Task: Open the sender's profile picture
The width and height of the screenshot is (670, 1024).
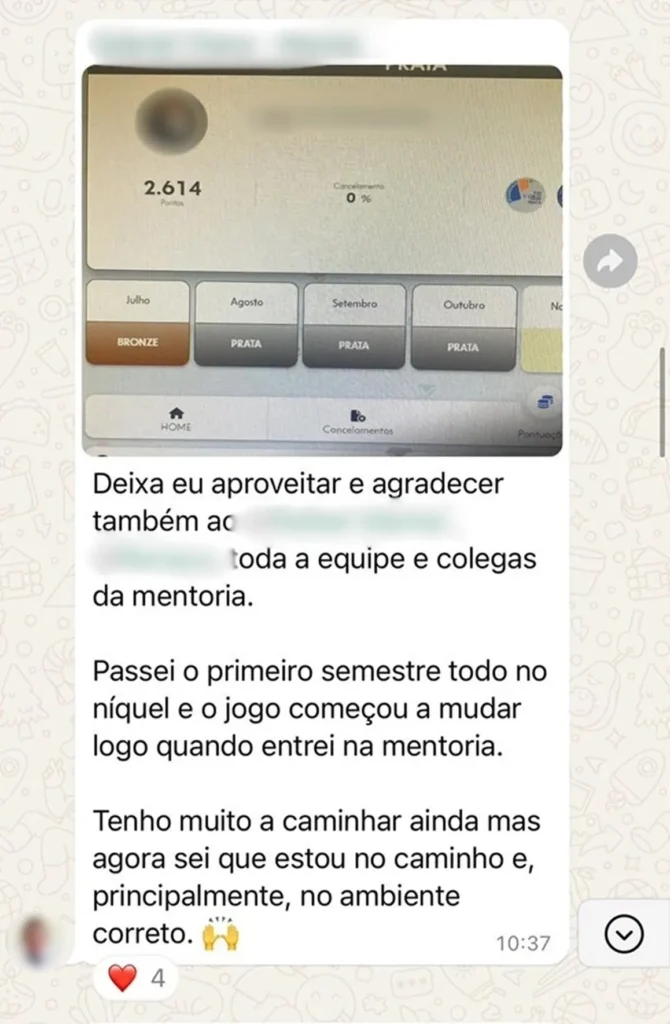Action: coord(39,942)
